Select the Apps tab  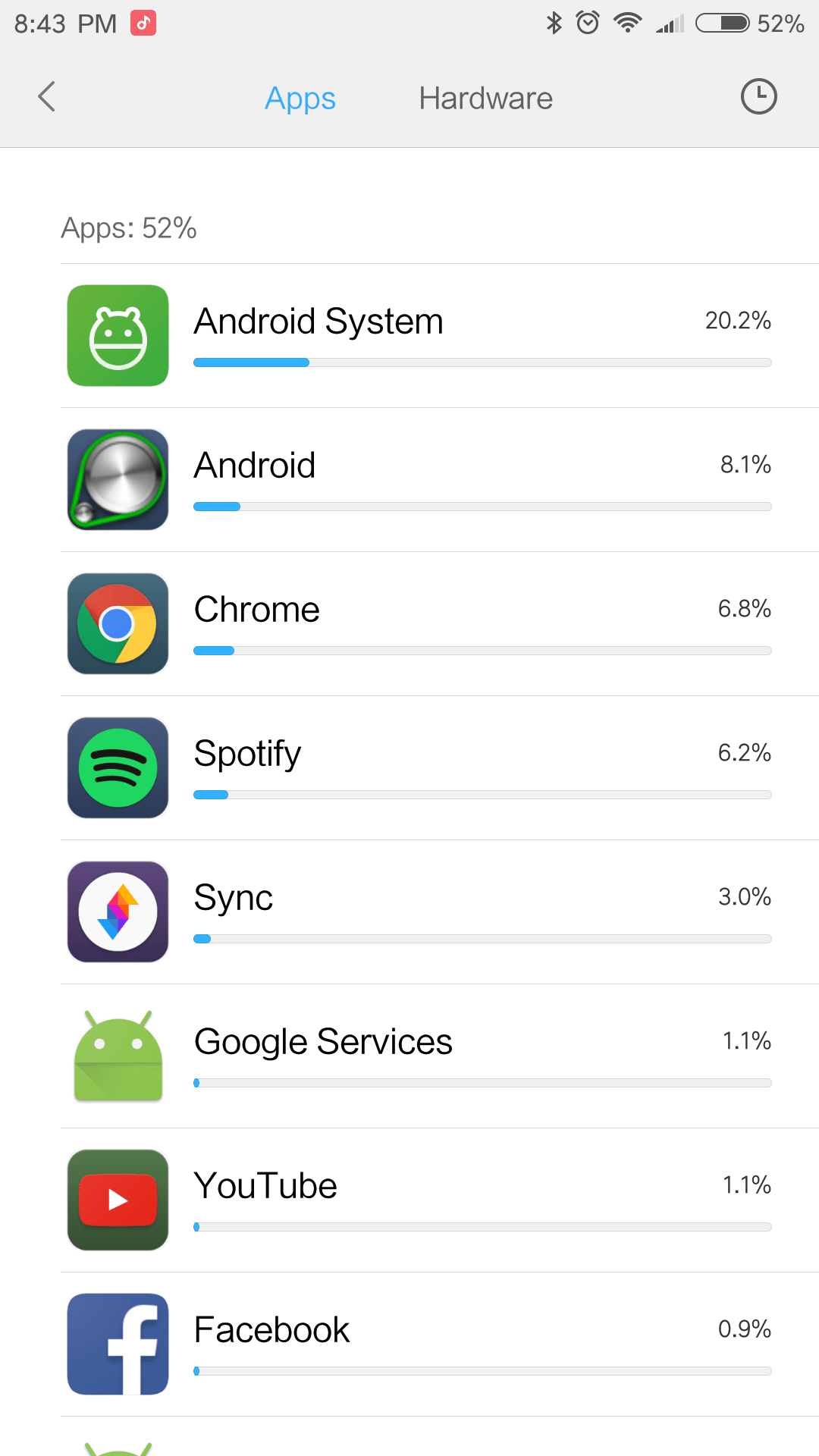pos(300,99)
